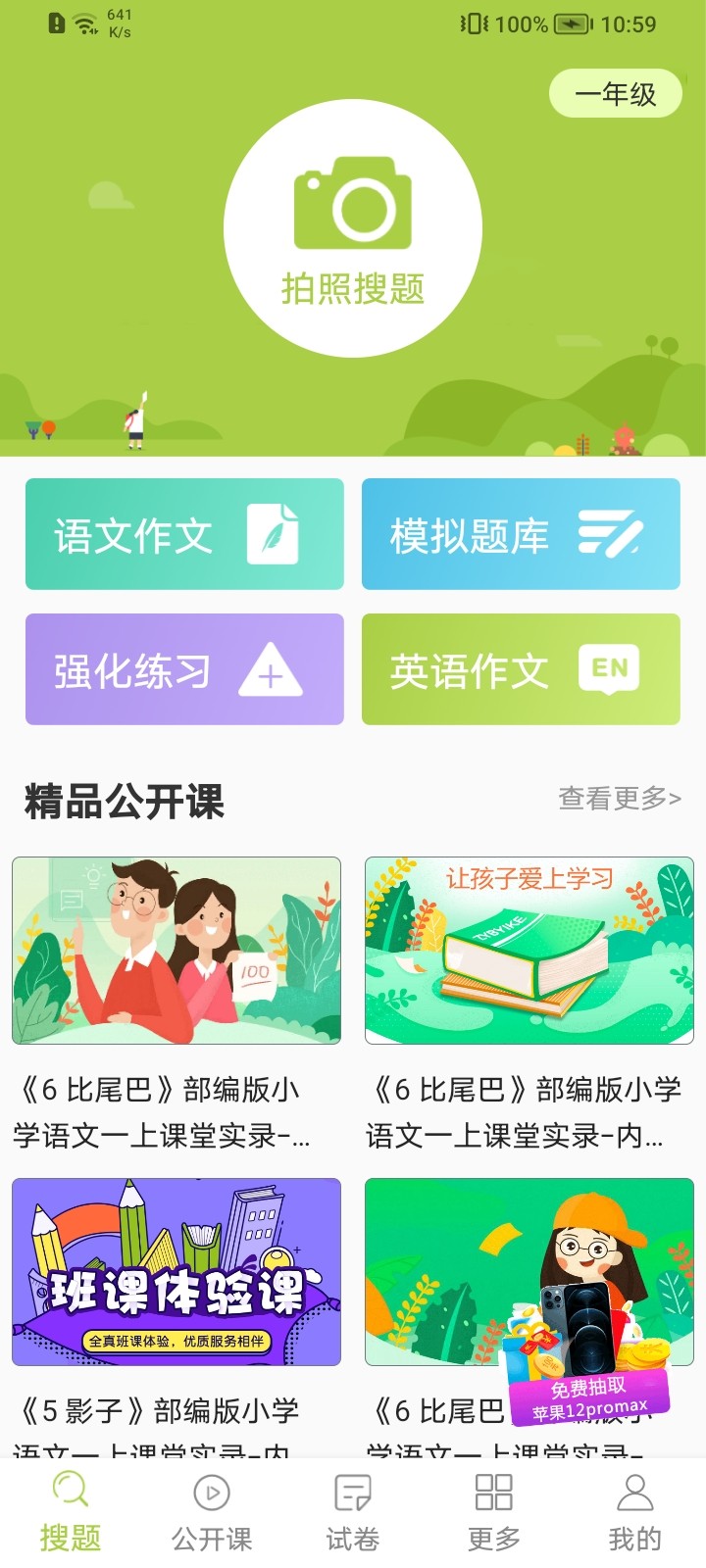The height and width of the screenshot is (1568, 706).
Task: Open the course card with two cartoon students
Action: tap(176, 951)
